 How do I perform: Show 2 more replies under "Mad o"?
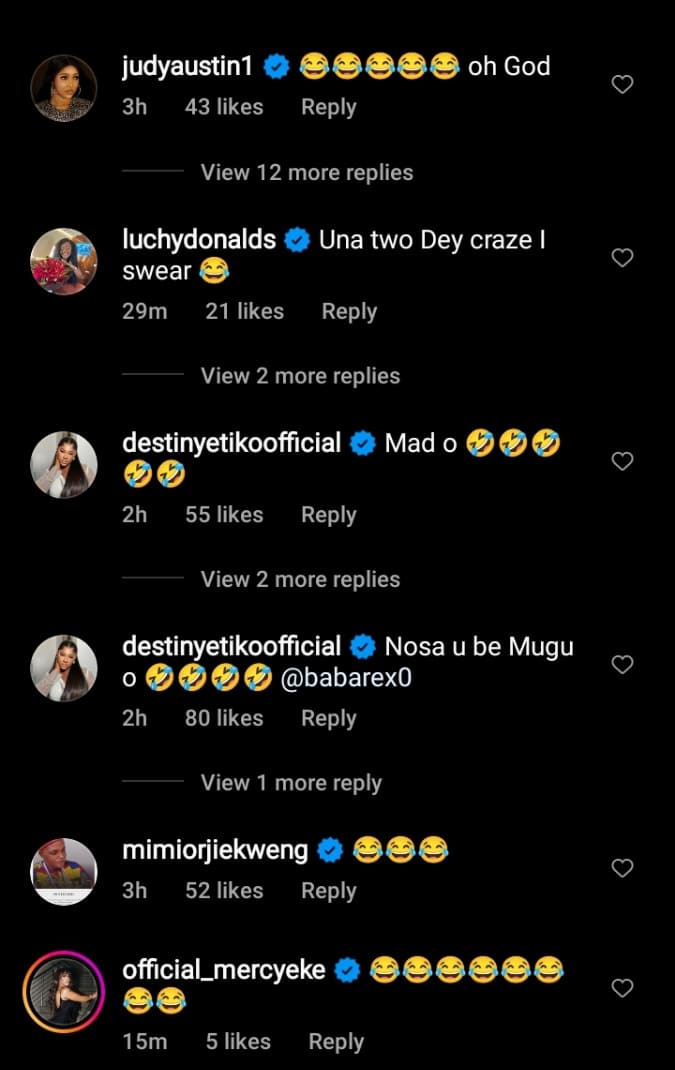[x=300, y=579]
